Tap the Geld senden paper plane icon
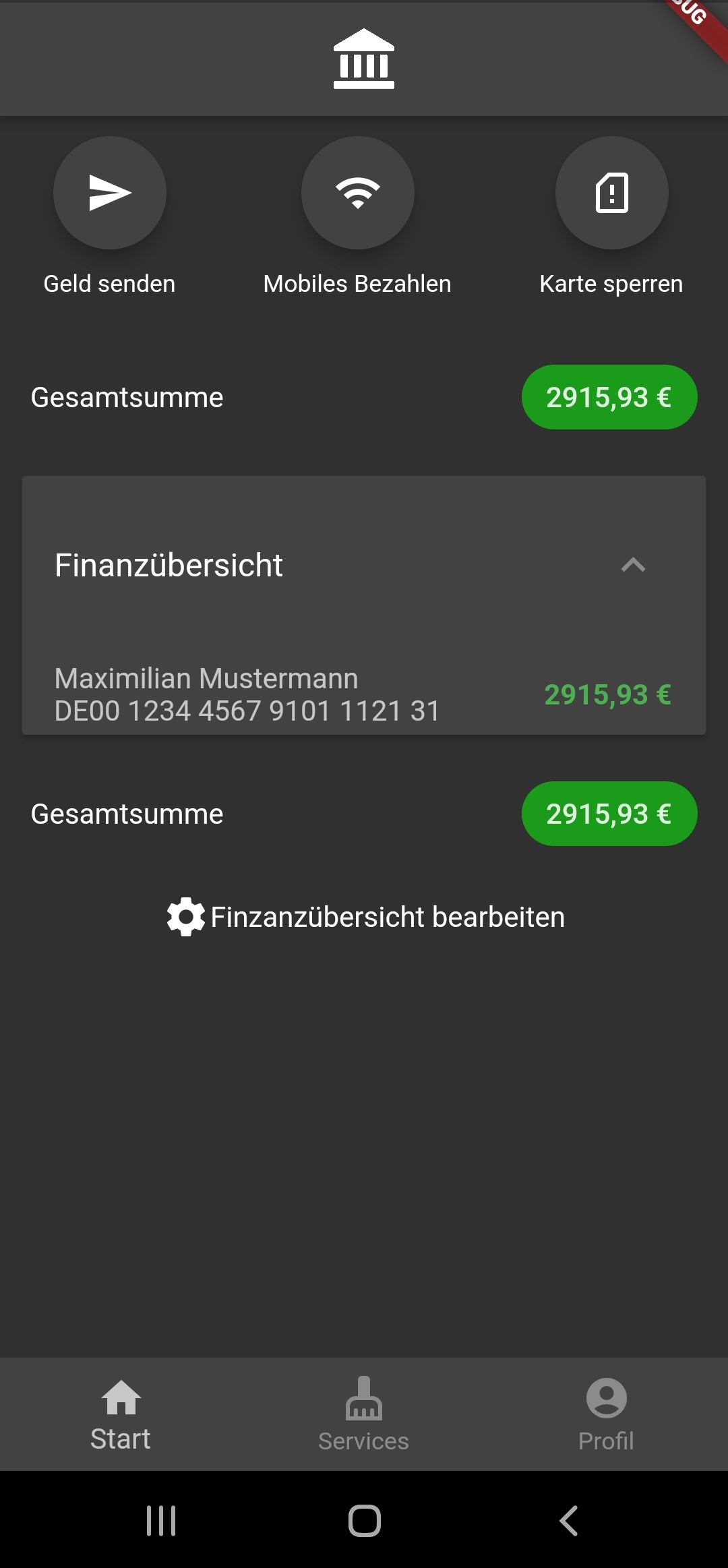The image size is (728, 1568). 110,192
